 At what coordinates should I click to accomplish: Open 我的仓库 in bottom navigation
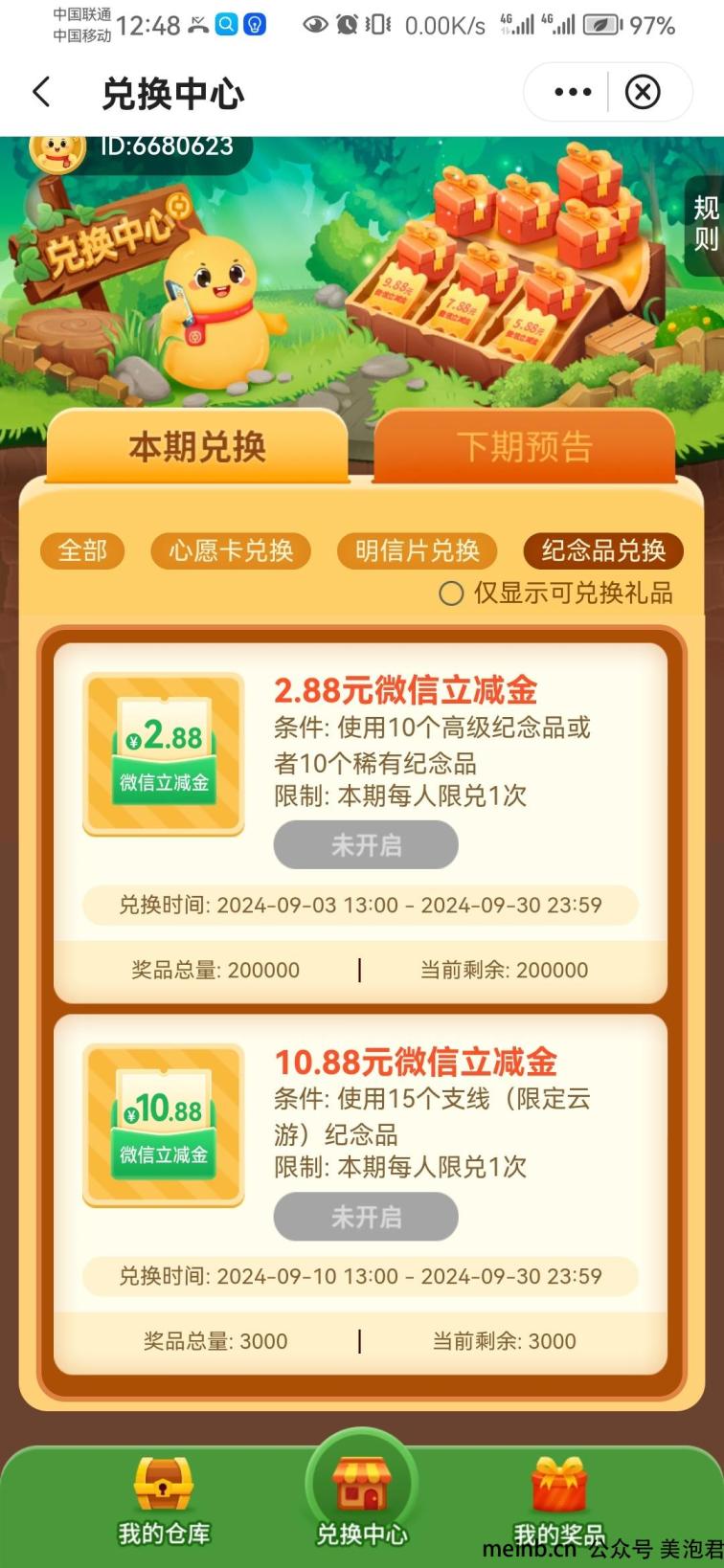point(164,1500)
